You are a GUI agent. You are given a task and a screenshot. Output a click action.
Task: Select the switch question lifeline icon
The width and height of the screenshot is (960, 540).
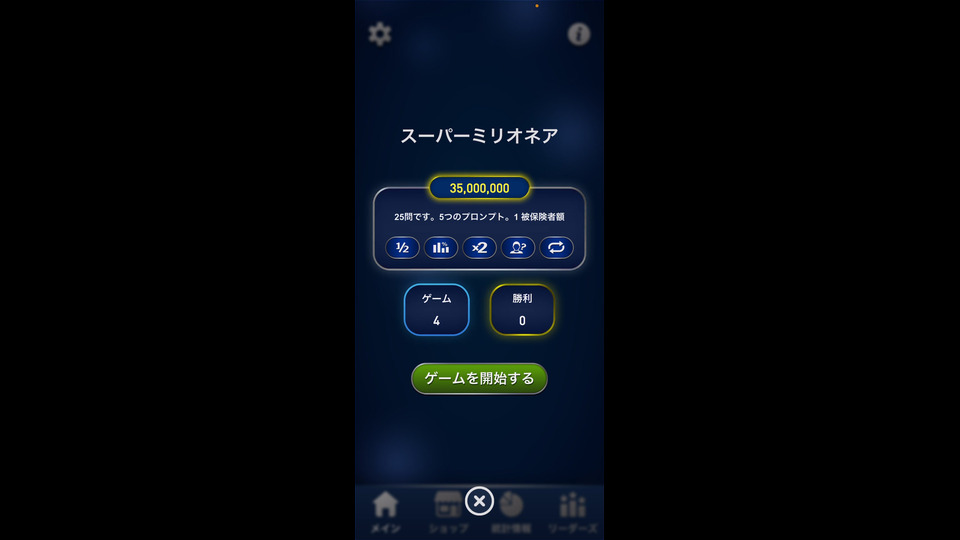(556, 248)
